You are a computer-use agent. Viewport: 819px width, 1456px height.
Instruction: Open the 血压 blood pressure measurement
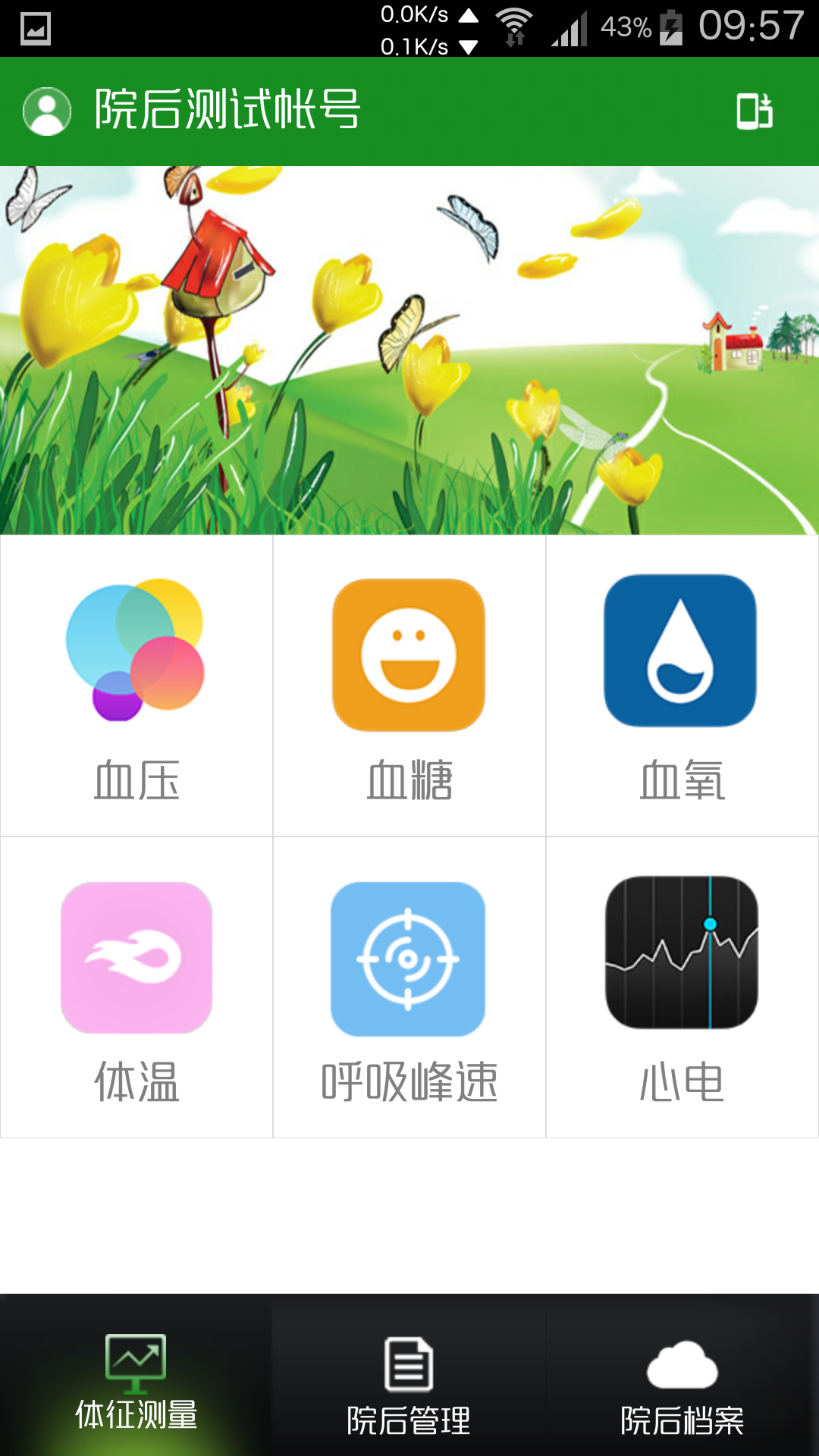point(136,685)
